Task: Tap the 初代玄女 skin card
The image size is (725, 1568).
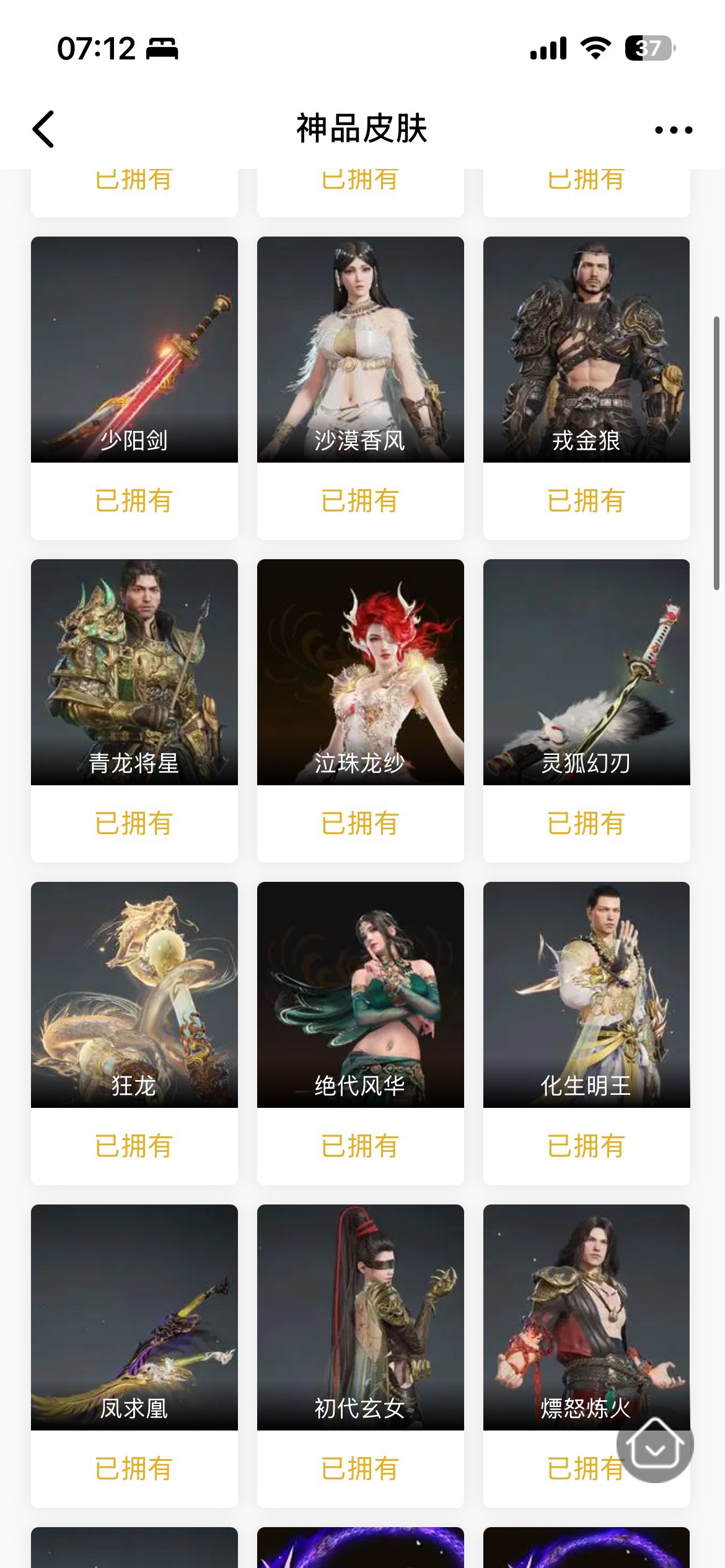Action: point(360,1317)
